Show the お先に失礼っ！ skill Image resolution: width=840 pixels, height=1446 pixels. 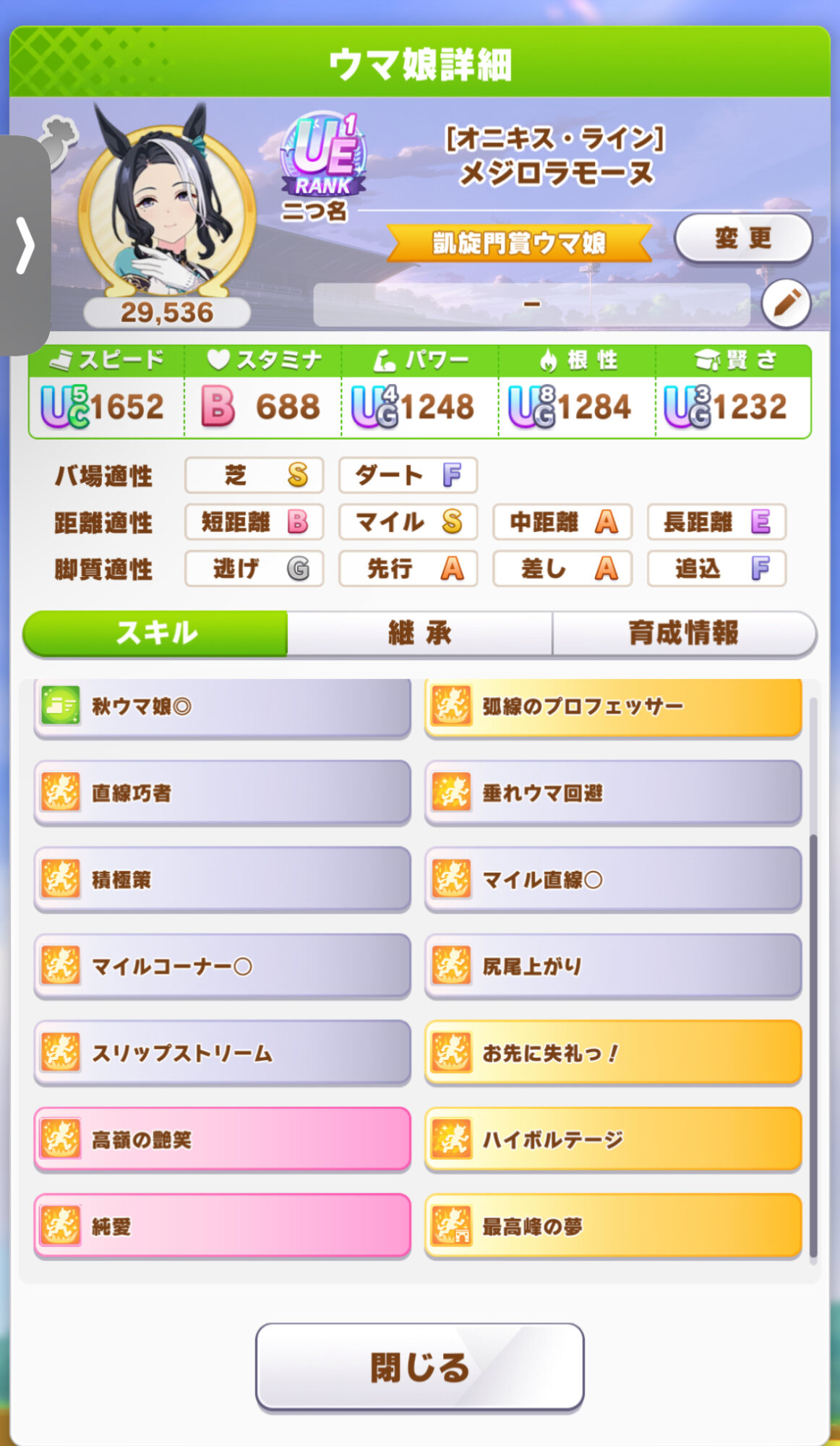tap(613, 1053)
